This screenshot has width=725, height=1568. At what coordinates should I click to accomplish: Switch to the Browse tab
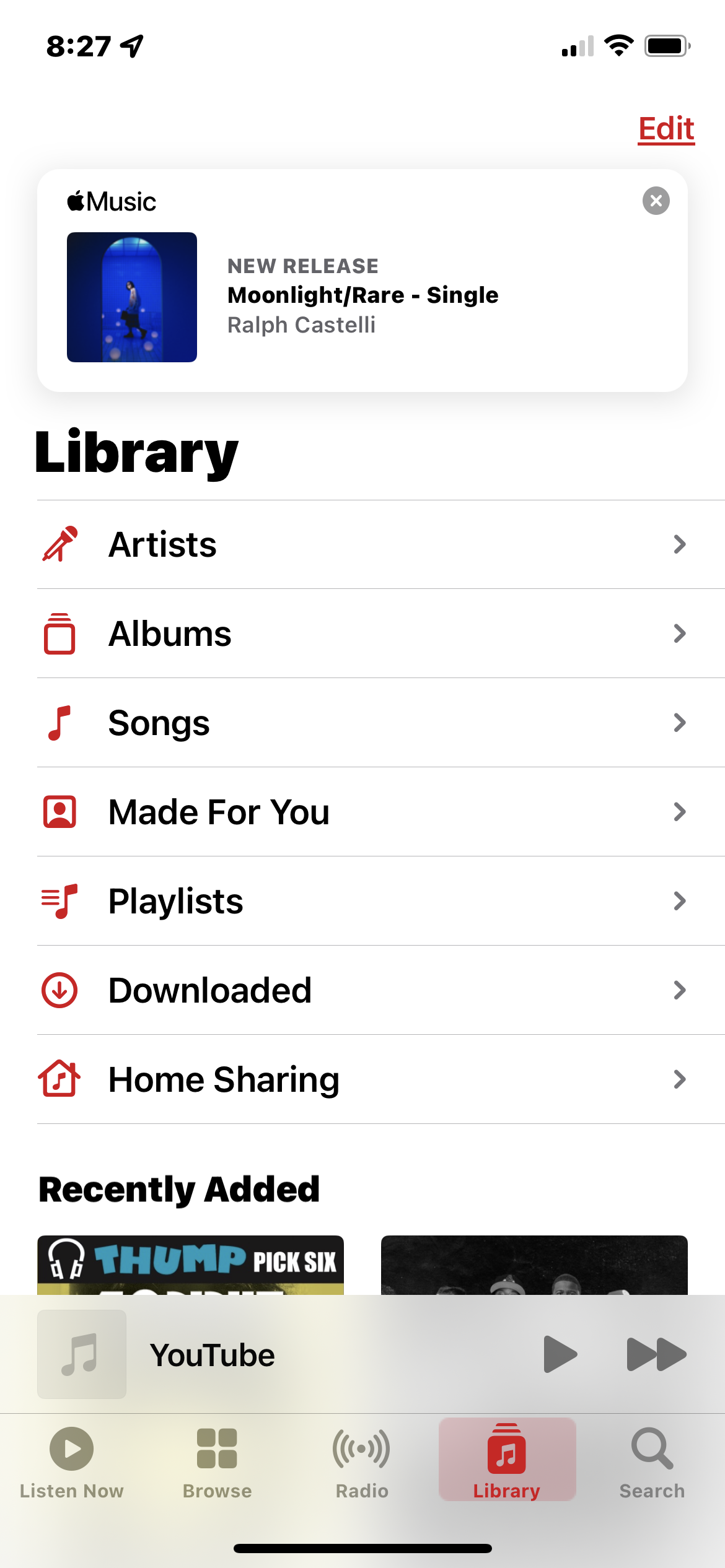pos(217,1462)
